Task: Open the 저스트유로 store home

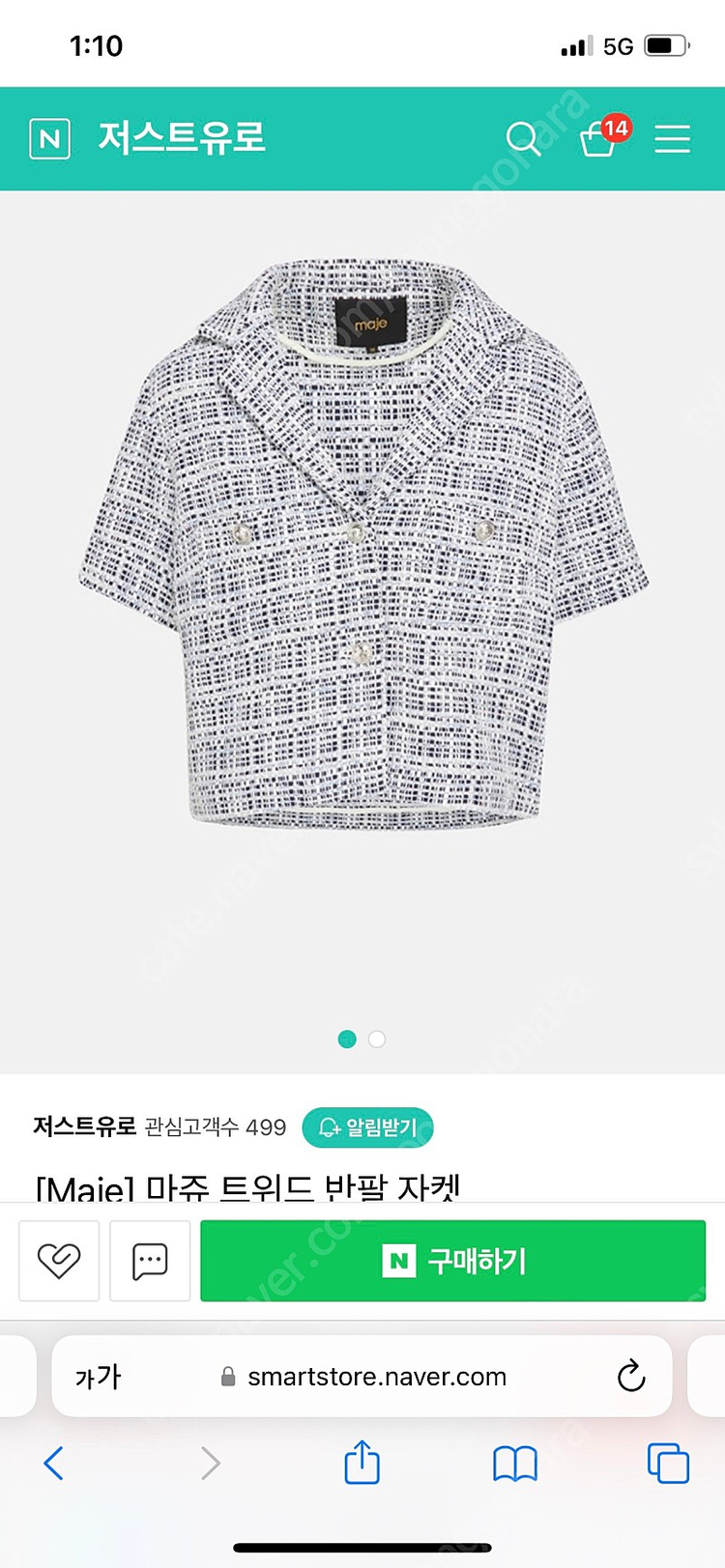Action: pyautogui.click(x=182, y=138)
